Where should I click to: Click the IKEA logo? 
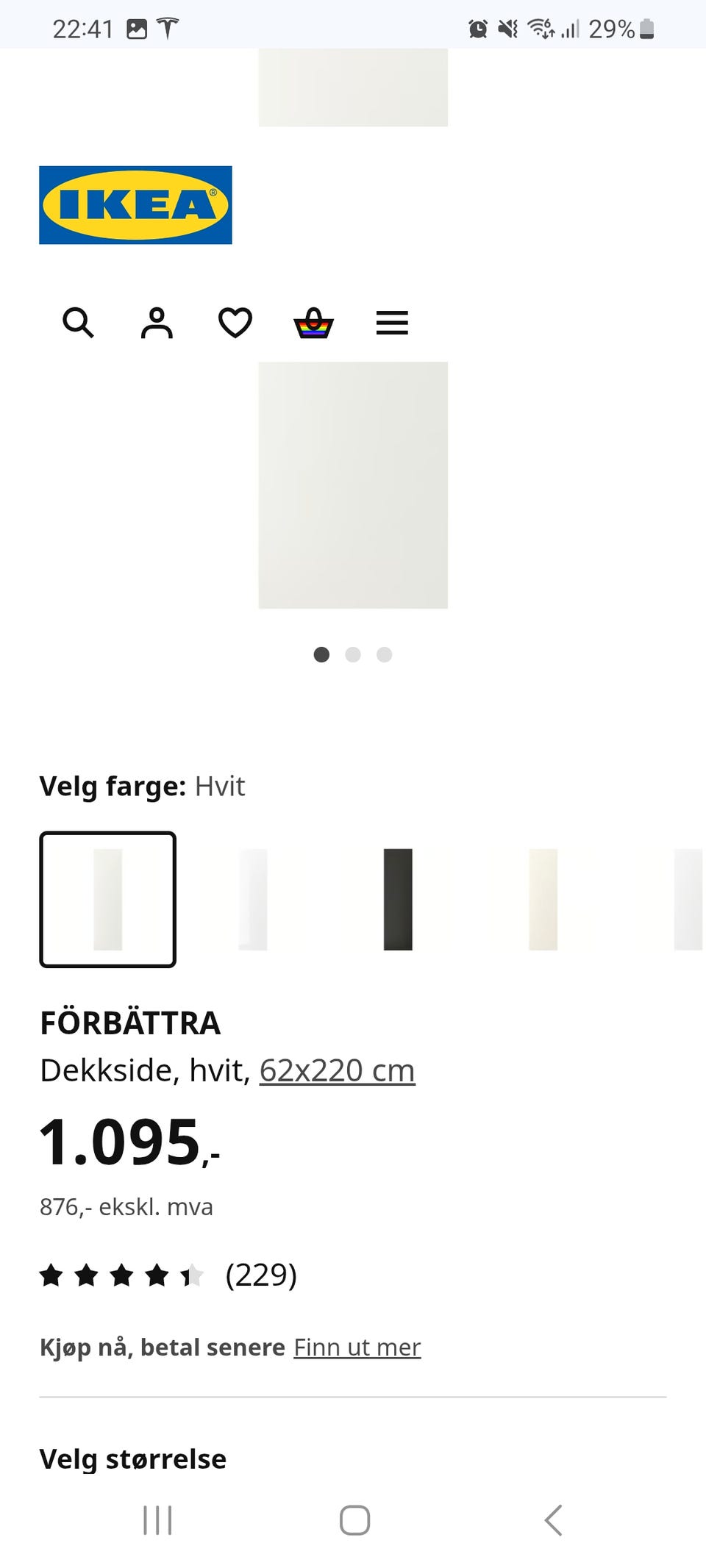coord(135,204)
